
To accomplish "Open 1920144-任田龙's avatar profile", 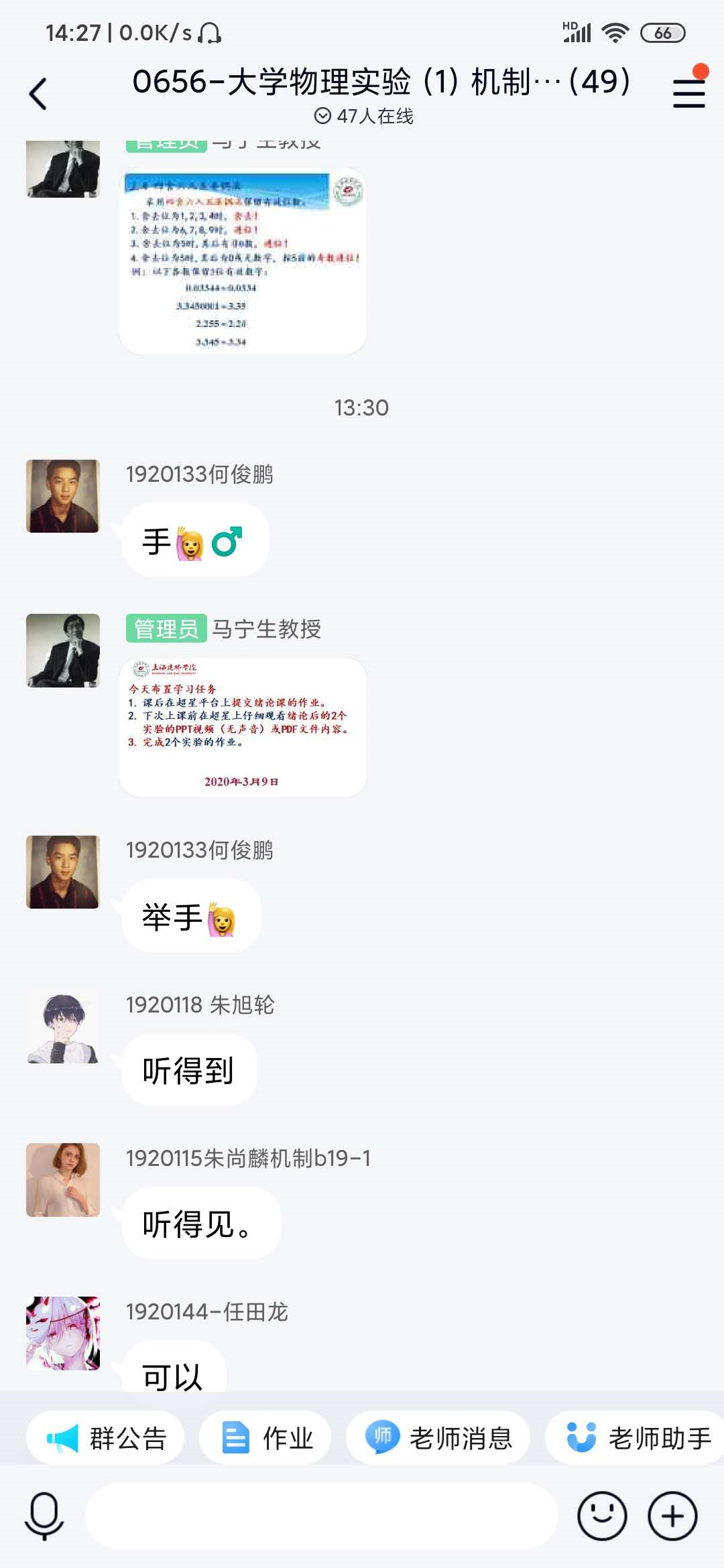I will [x=63, y=1333].
